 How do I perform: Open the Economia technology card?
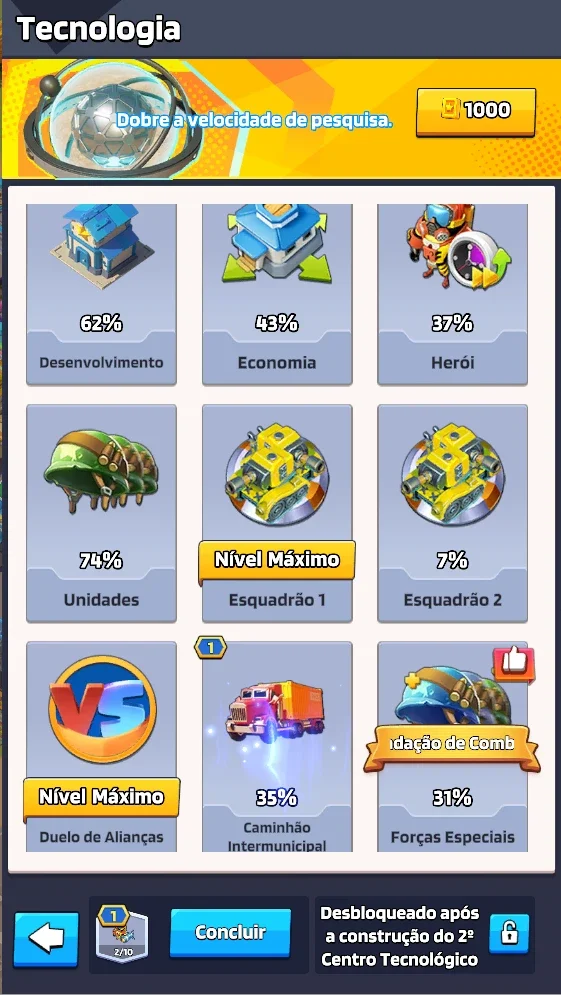pyautogui.click(x=277, y=294)
